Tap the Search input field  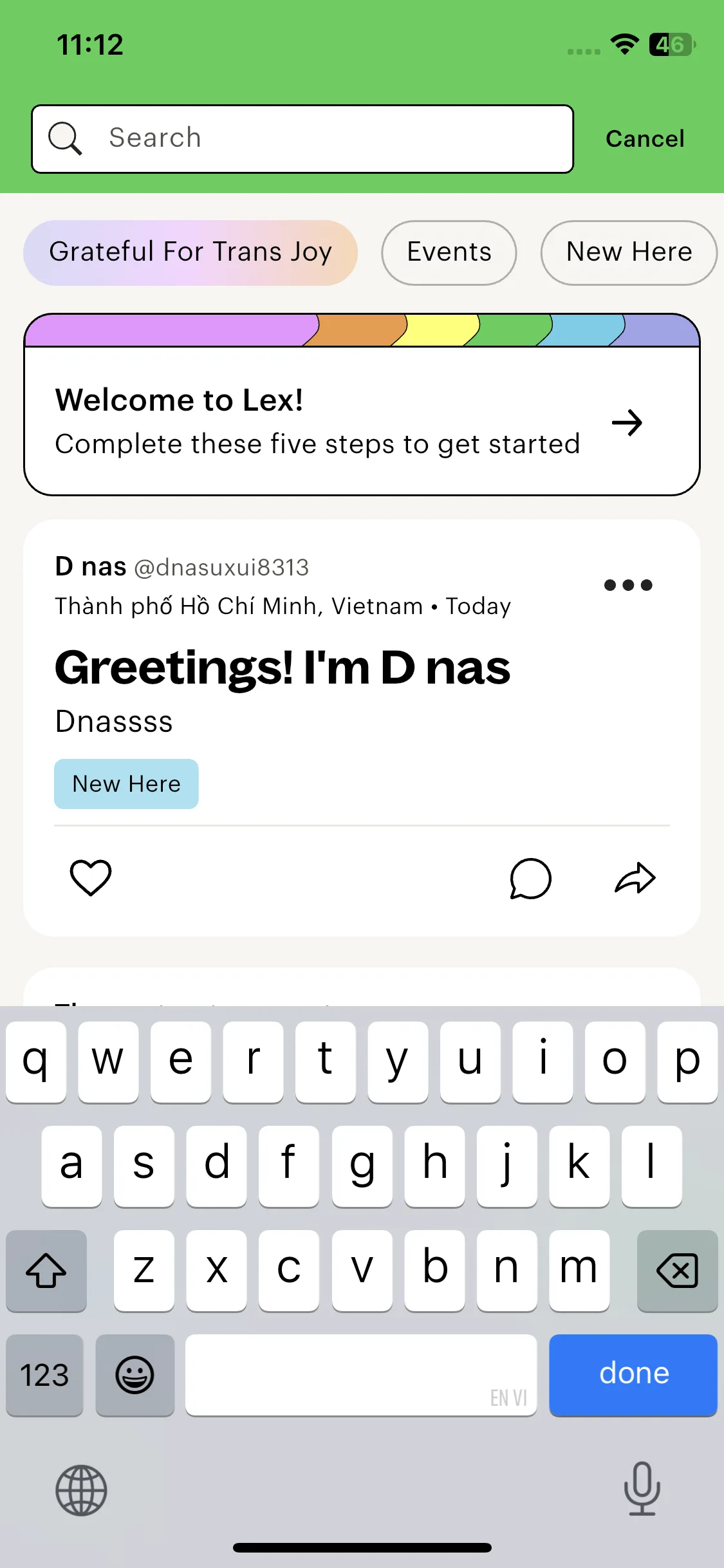pyautogui.click(x=302, y=139)
